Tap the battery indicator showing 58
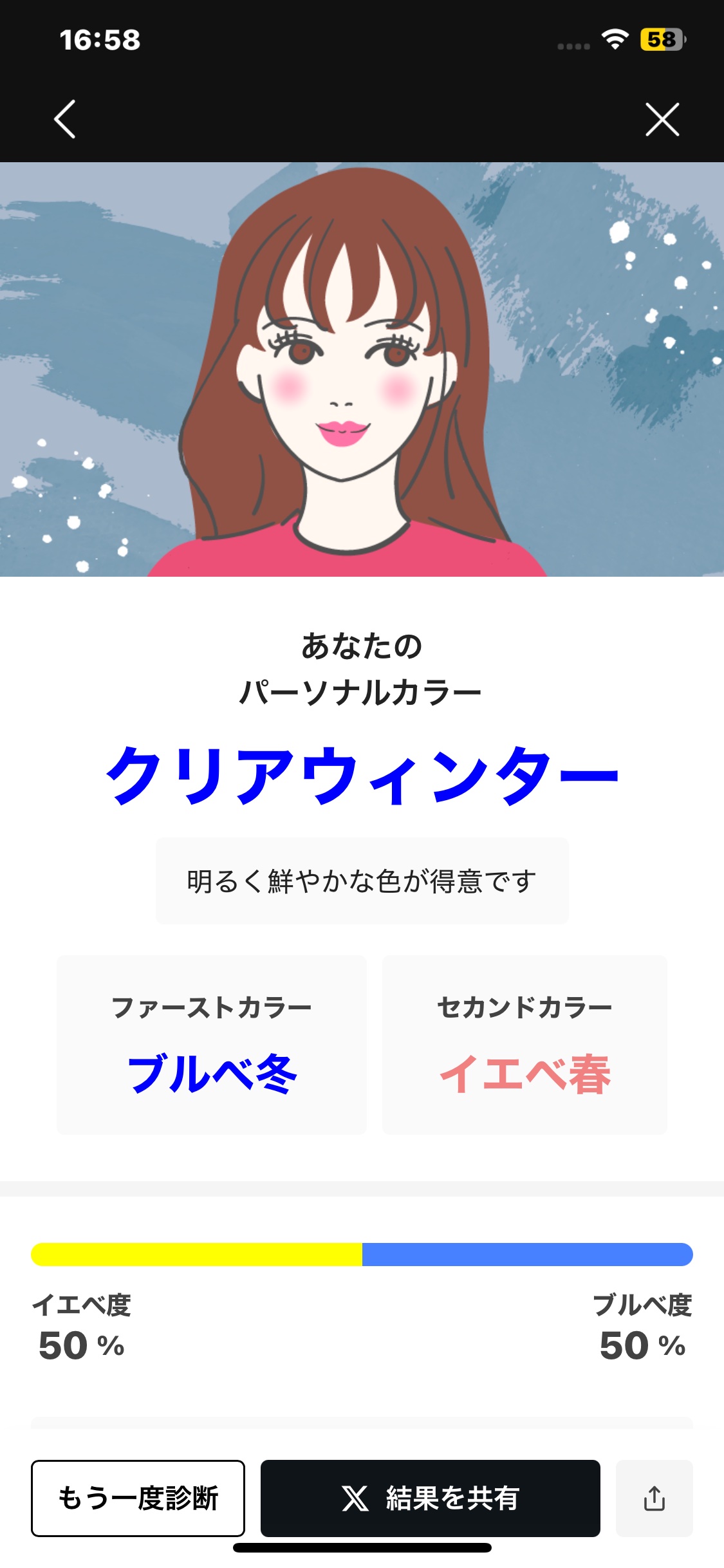 click(658, 40)
